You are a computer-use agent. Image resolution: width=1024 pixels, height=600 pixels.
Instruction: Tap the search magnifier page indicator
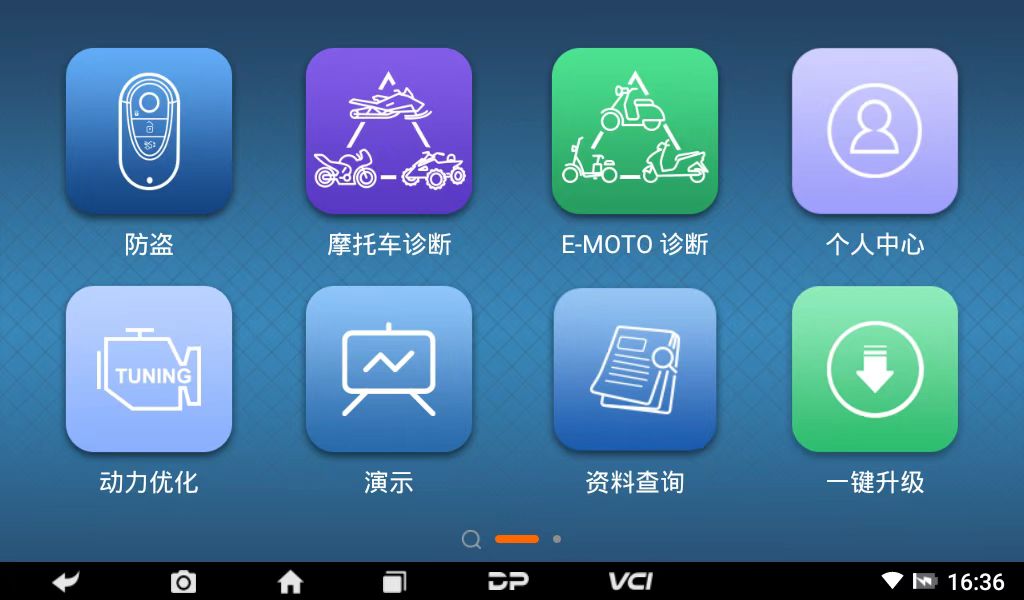[471, 540]
